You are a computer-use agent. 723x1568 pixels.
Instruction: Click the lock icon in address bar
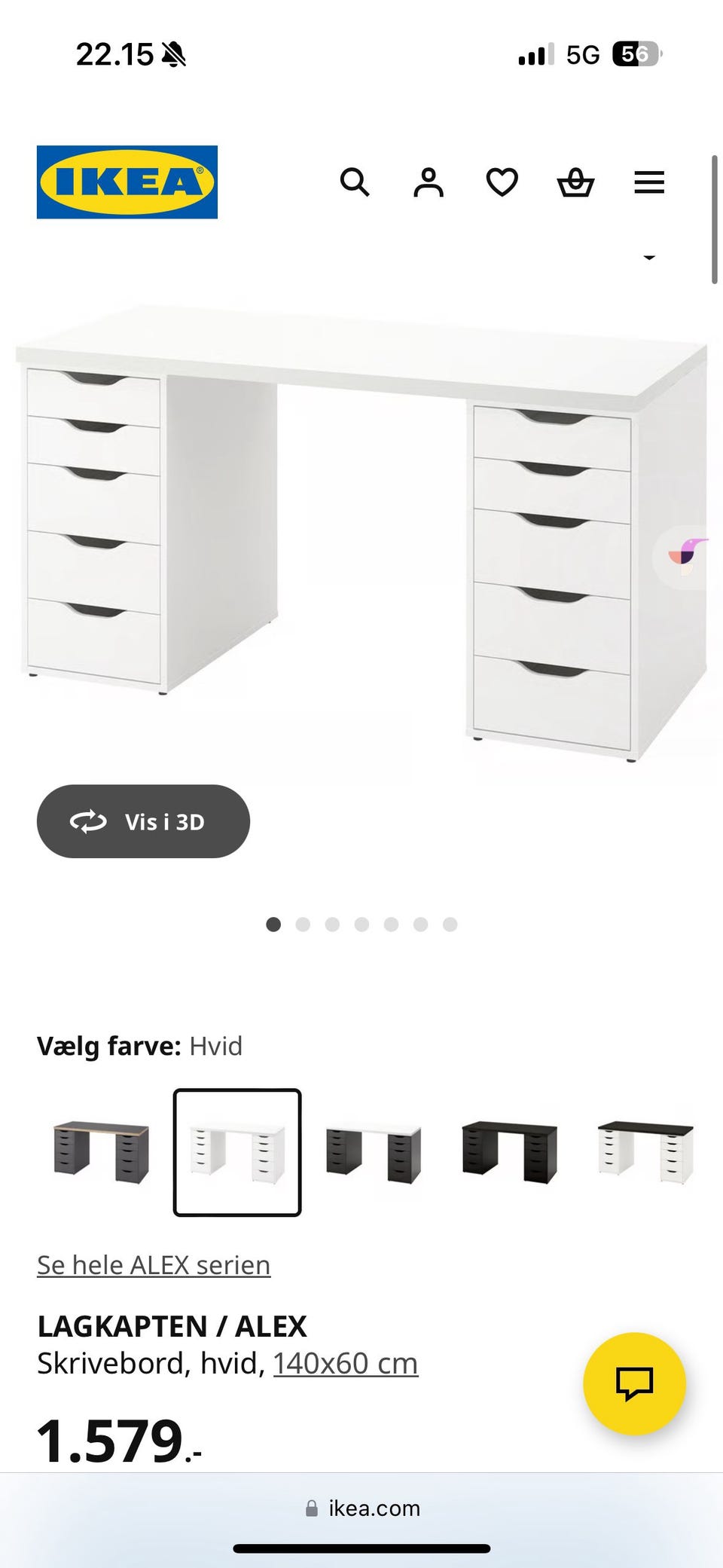312,1508
